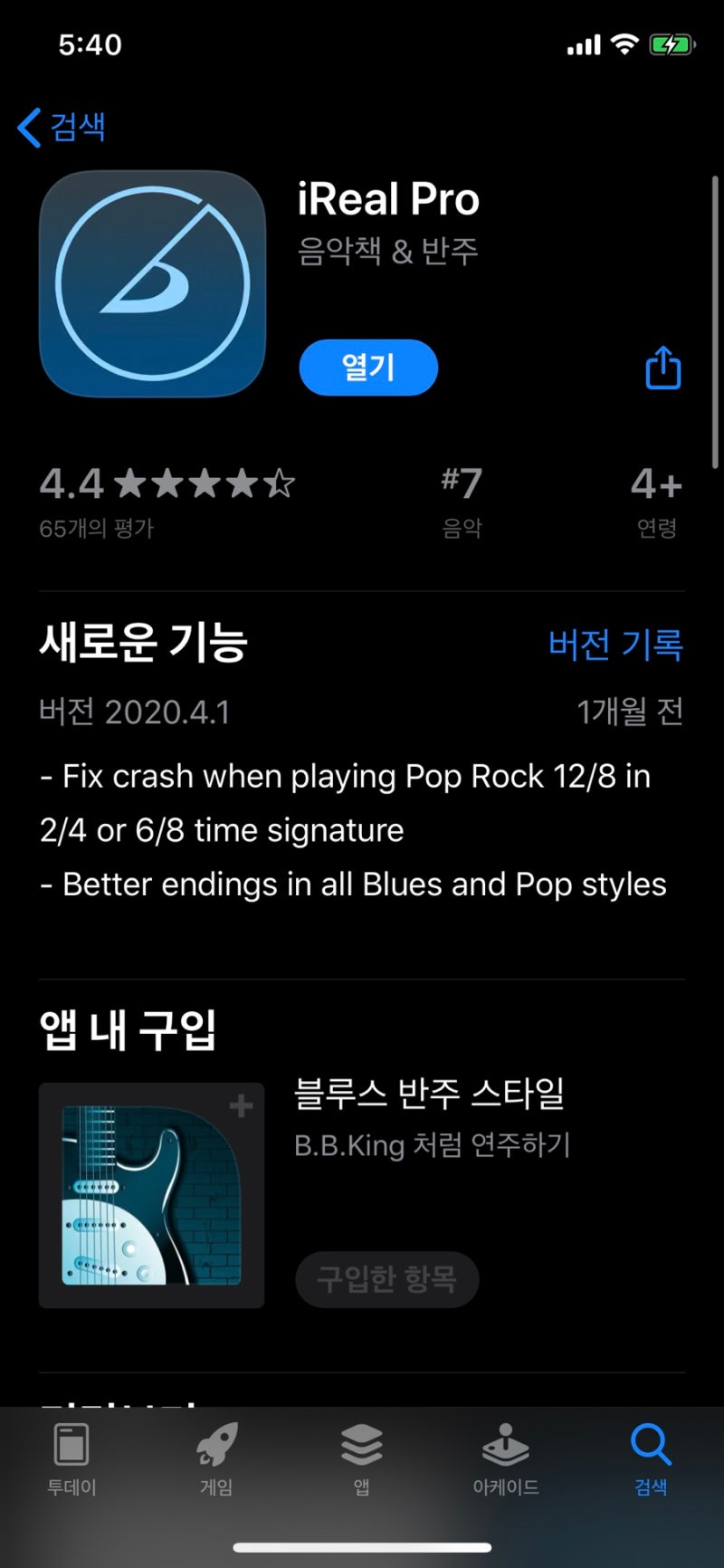The height and width of the screenshot is (1568, 724).
Task: Expand the 앱 내 구입 section
Action: pos(125,1028)
